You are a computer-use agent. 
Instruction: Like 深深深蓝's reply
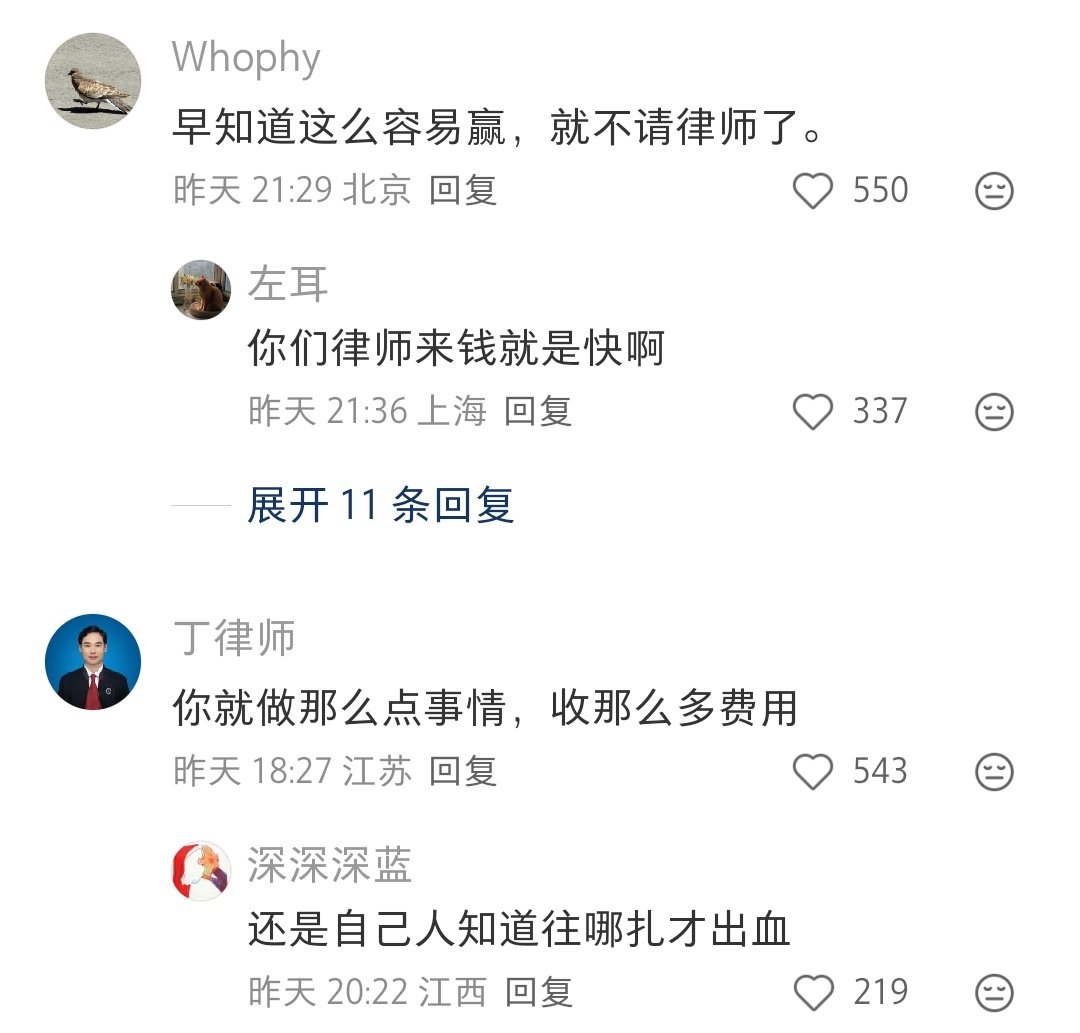click(x=812, y=993)
